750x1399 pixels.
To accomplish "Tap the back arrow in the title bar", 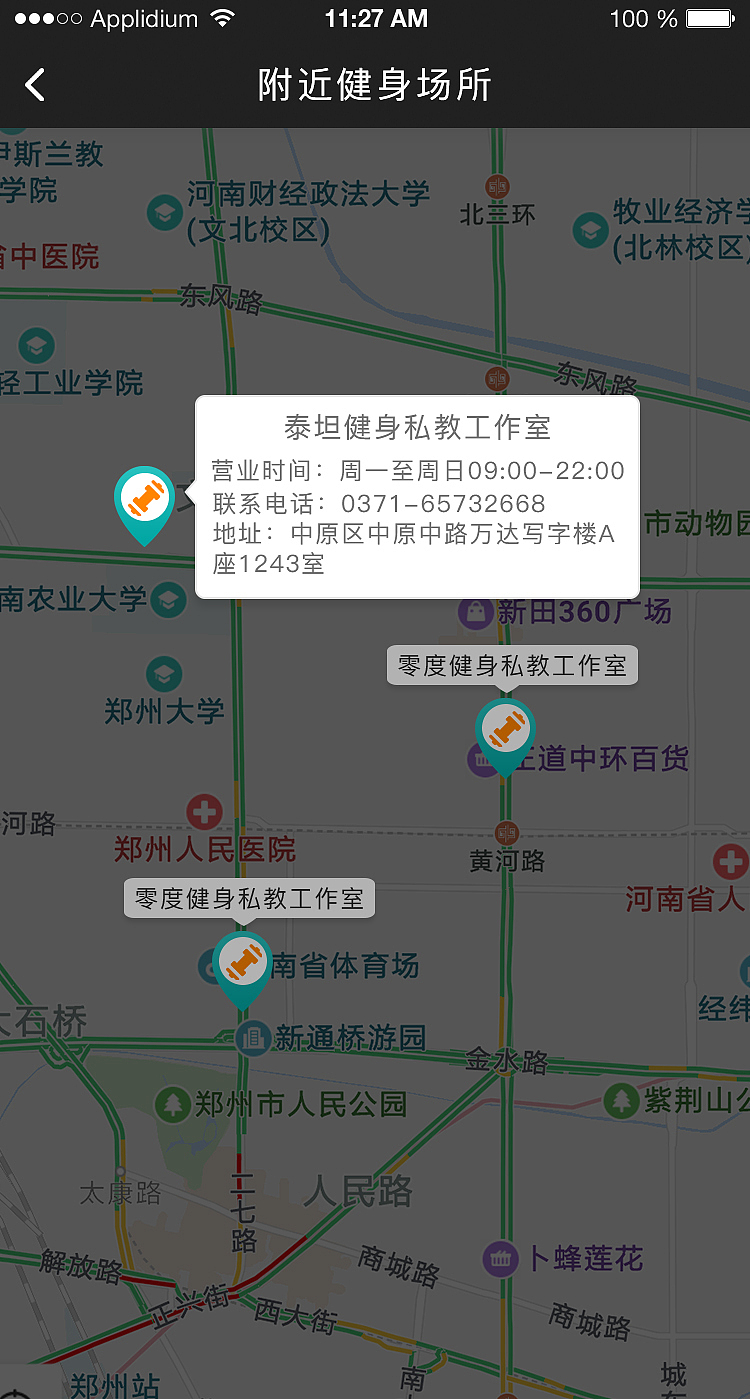I will tap(34, 85).
